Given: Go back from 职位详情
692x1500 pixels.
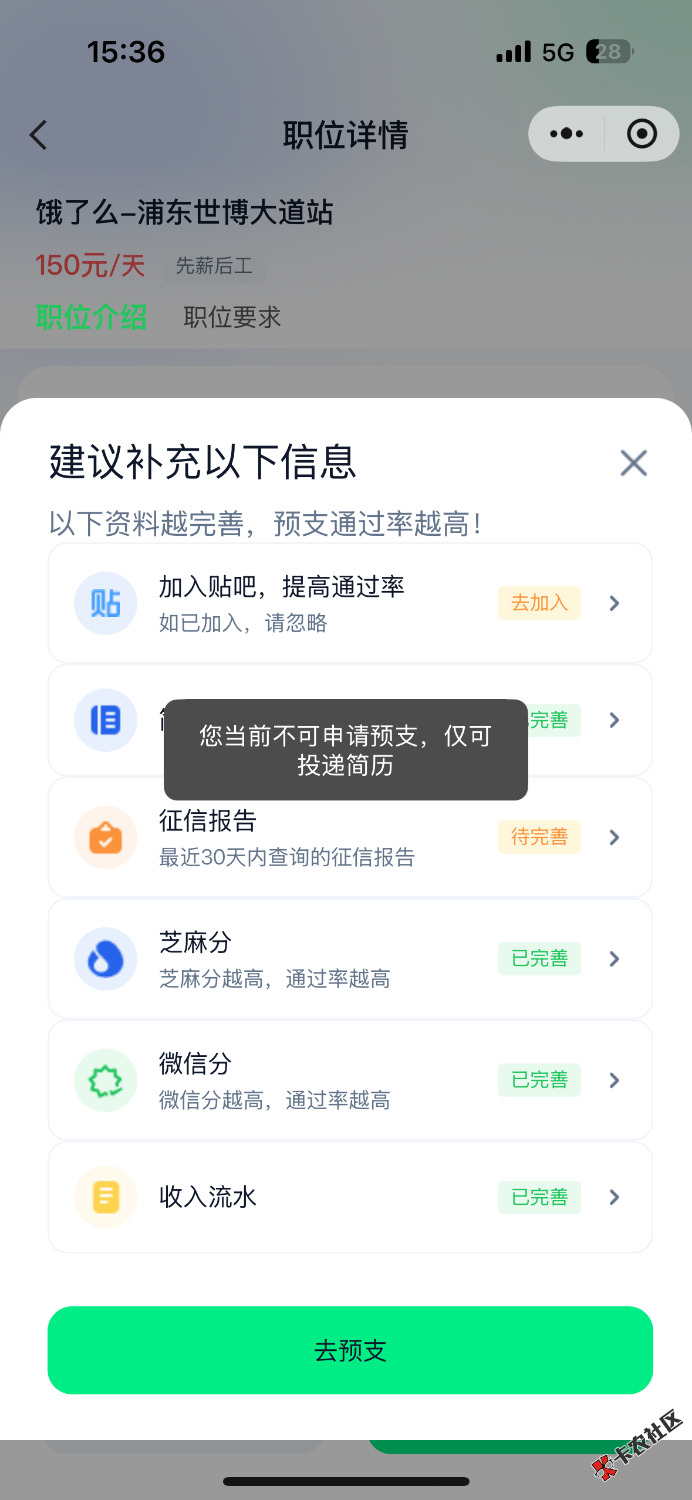Looking at the screenshot, I should pos(39,135).
